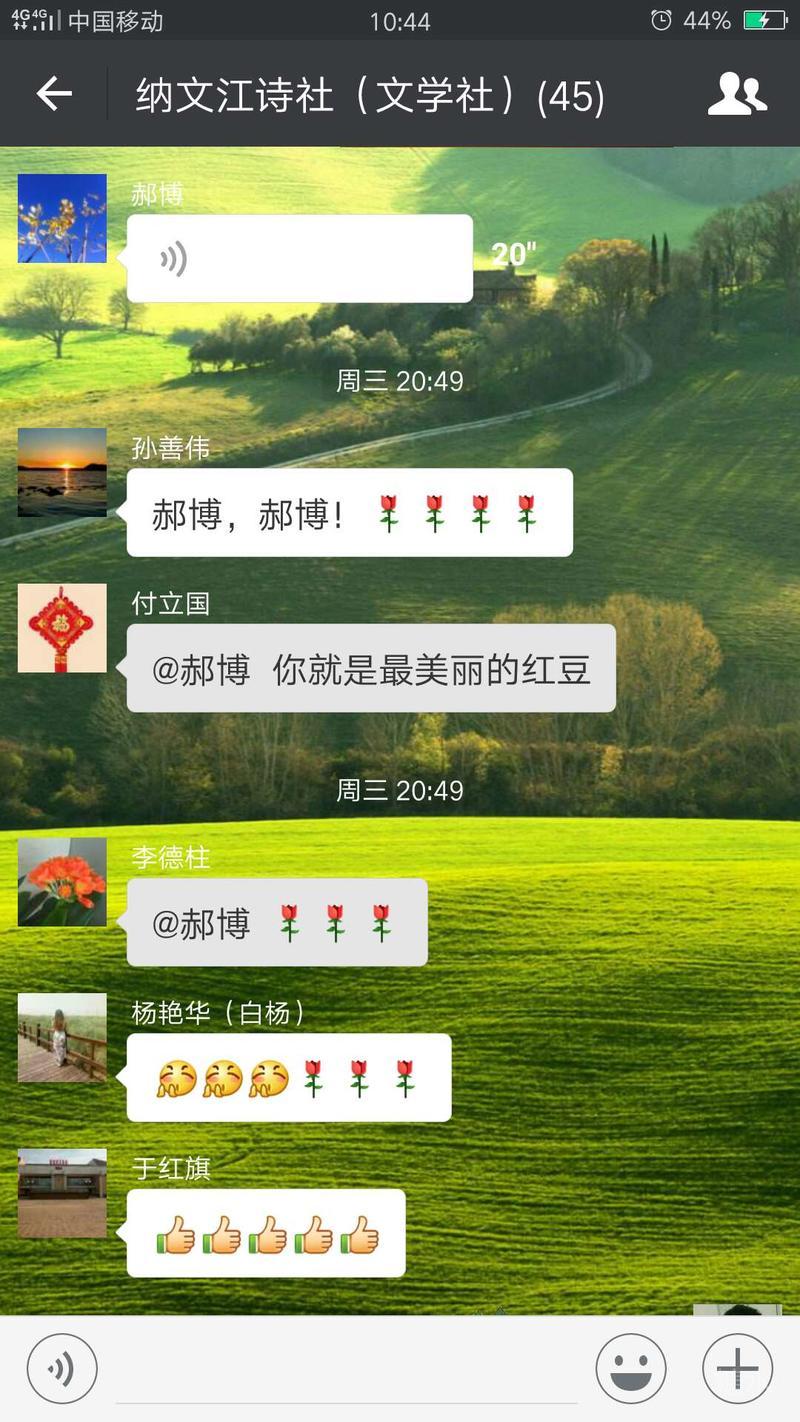Open 于红旗's profile avatar
This screenshot has height=1422, width=800.
tap(62, 1193)
